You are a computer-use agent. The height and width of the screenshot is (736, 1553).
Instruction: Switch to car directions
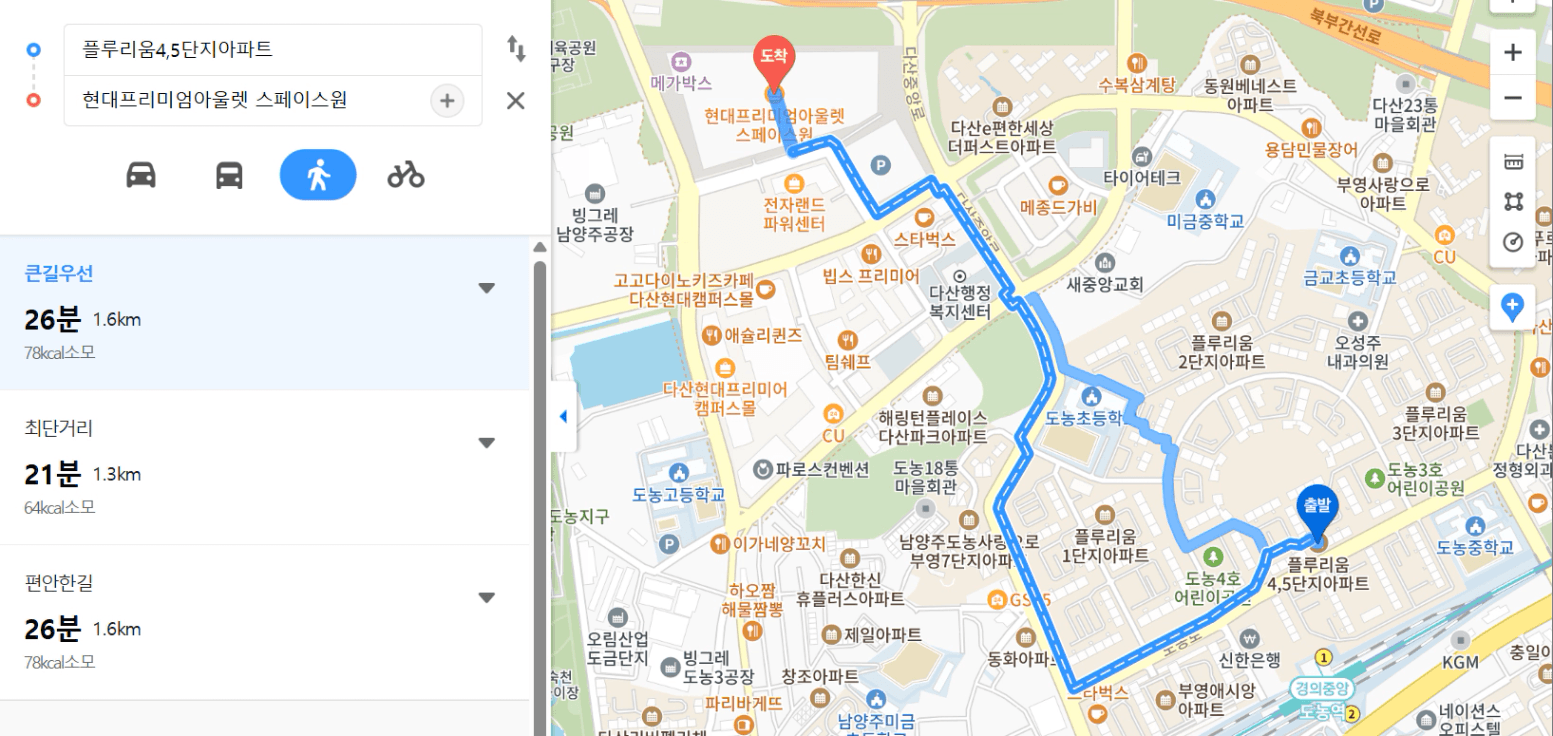click(x=141, y=175)
